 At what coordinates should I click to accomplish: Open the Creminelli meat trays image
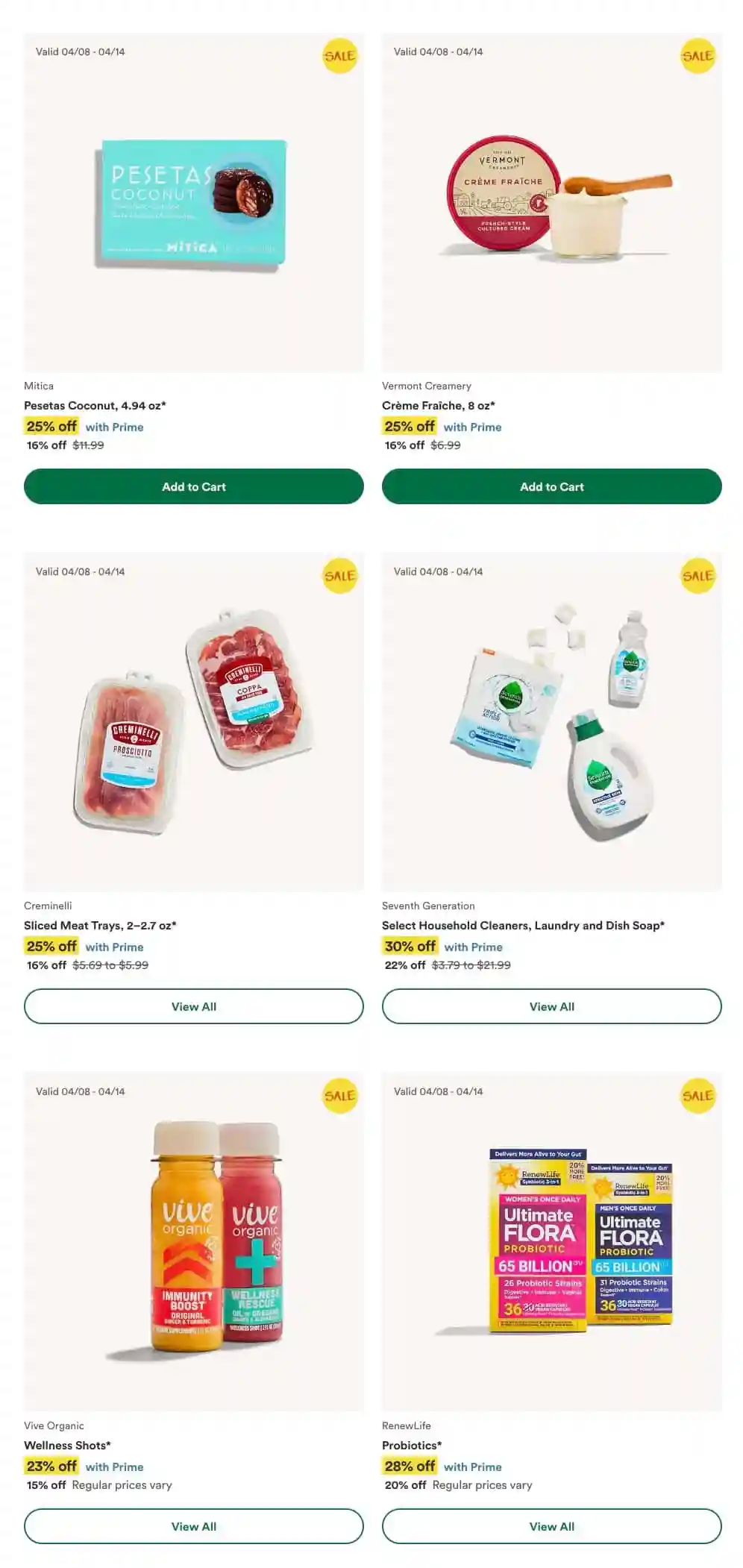(x=193, y=722)
